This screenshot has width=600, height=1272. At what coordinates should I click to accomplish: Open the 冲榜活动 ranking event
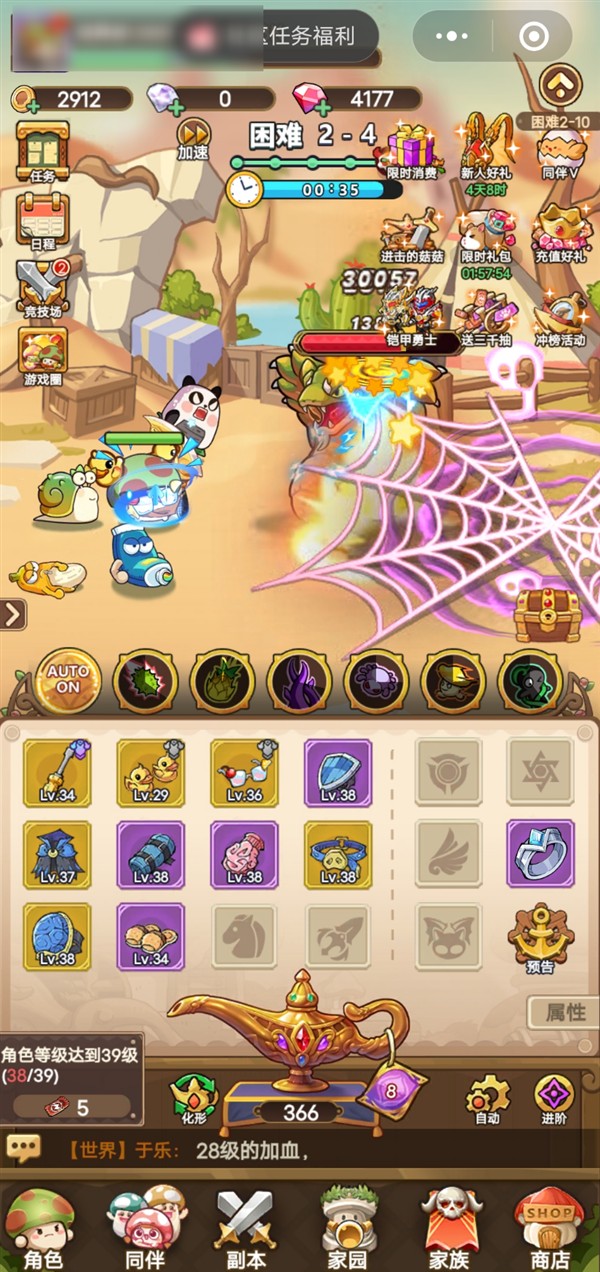point(560,315)
